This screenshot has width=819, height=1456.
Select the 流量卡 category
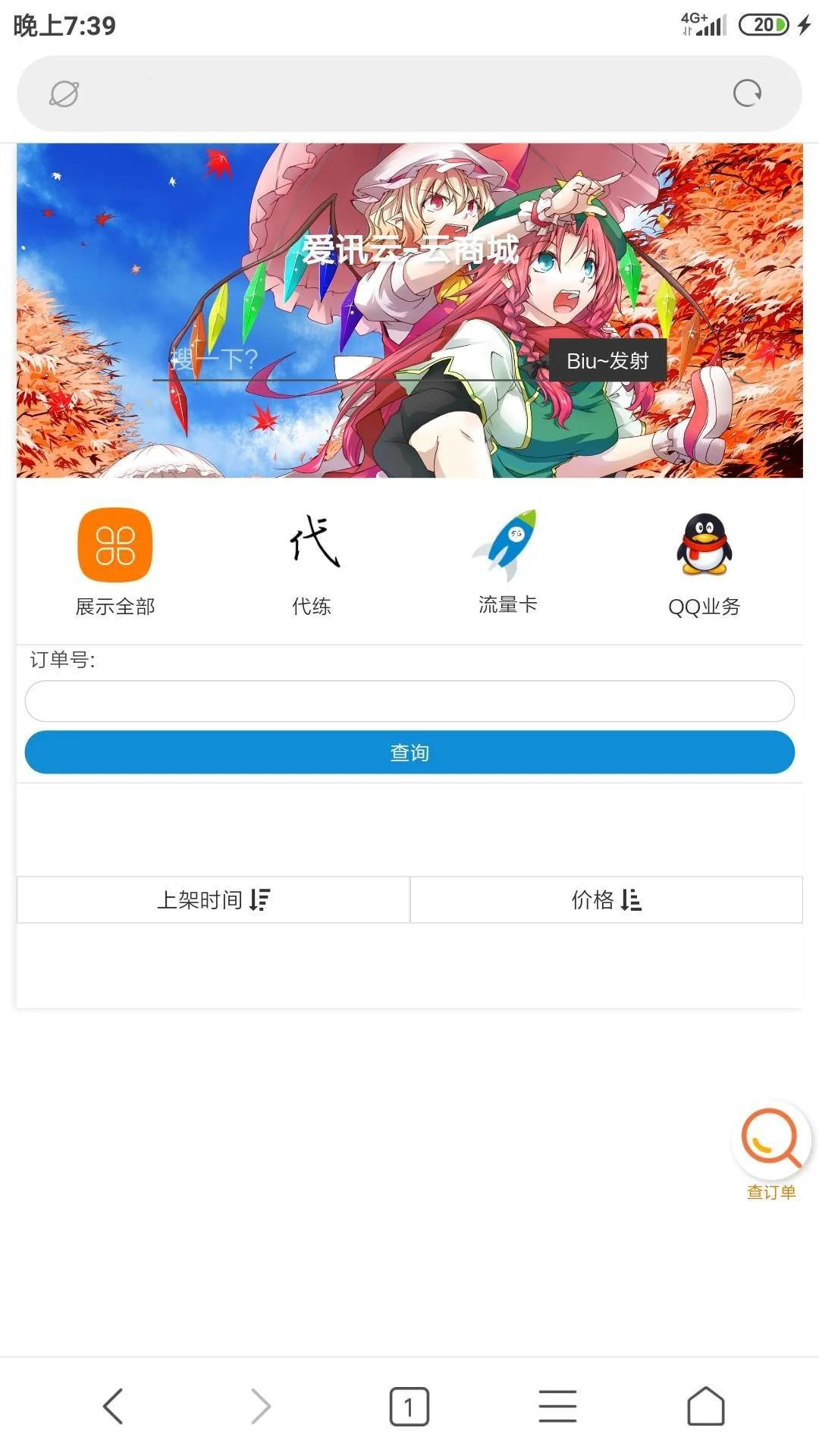pos(507,561)
